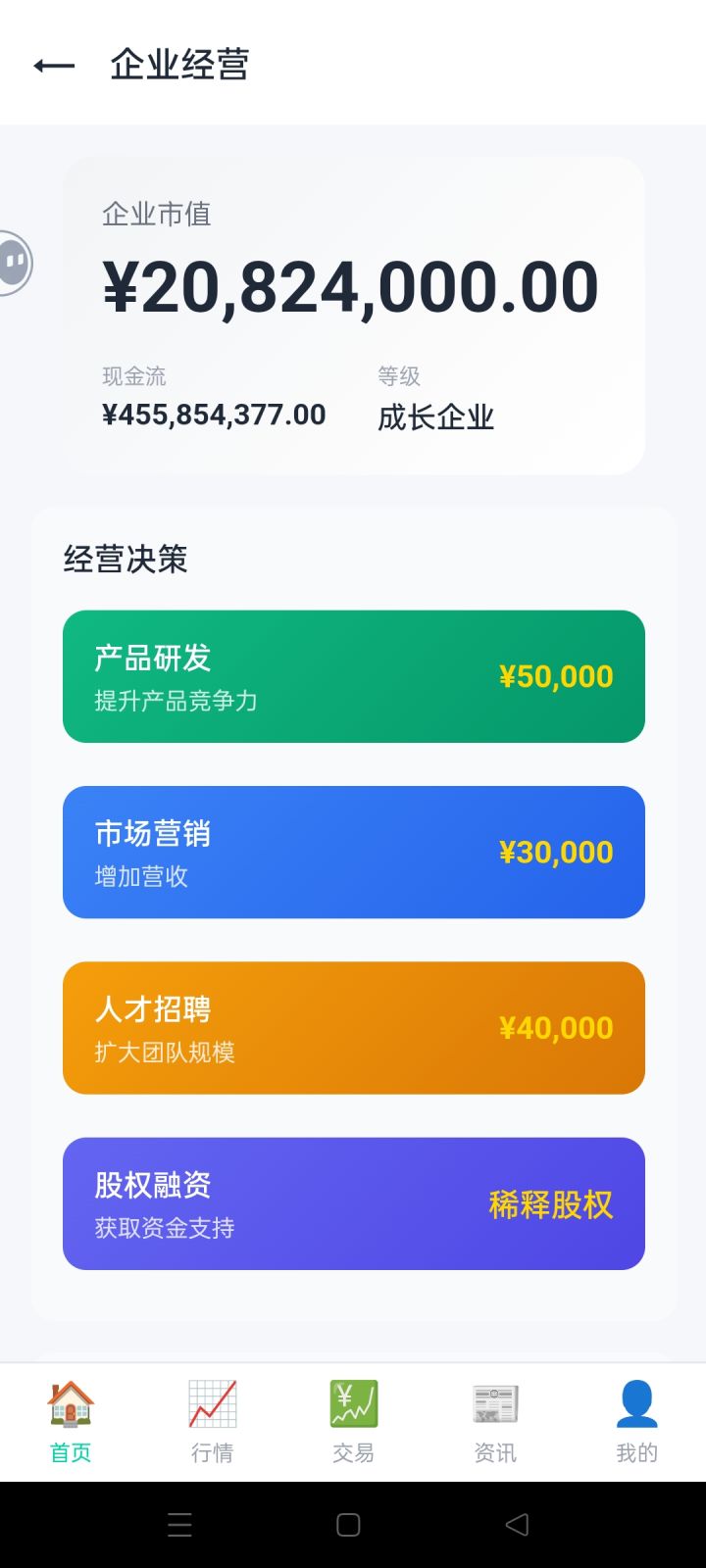
Task: Open 股权融资 equity financing option
Action: [352, 1203]
